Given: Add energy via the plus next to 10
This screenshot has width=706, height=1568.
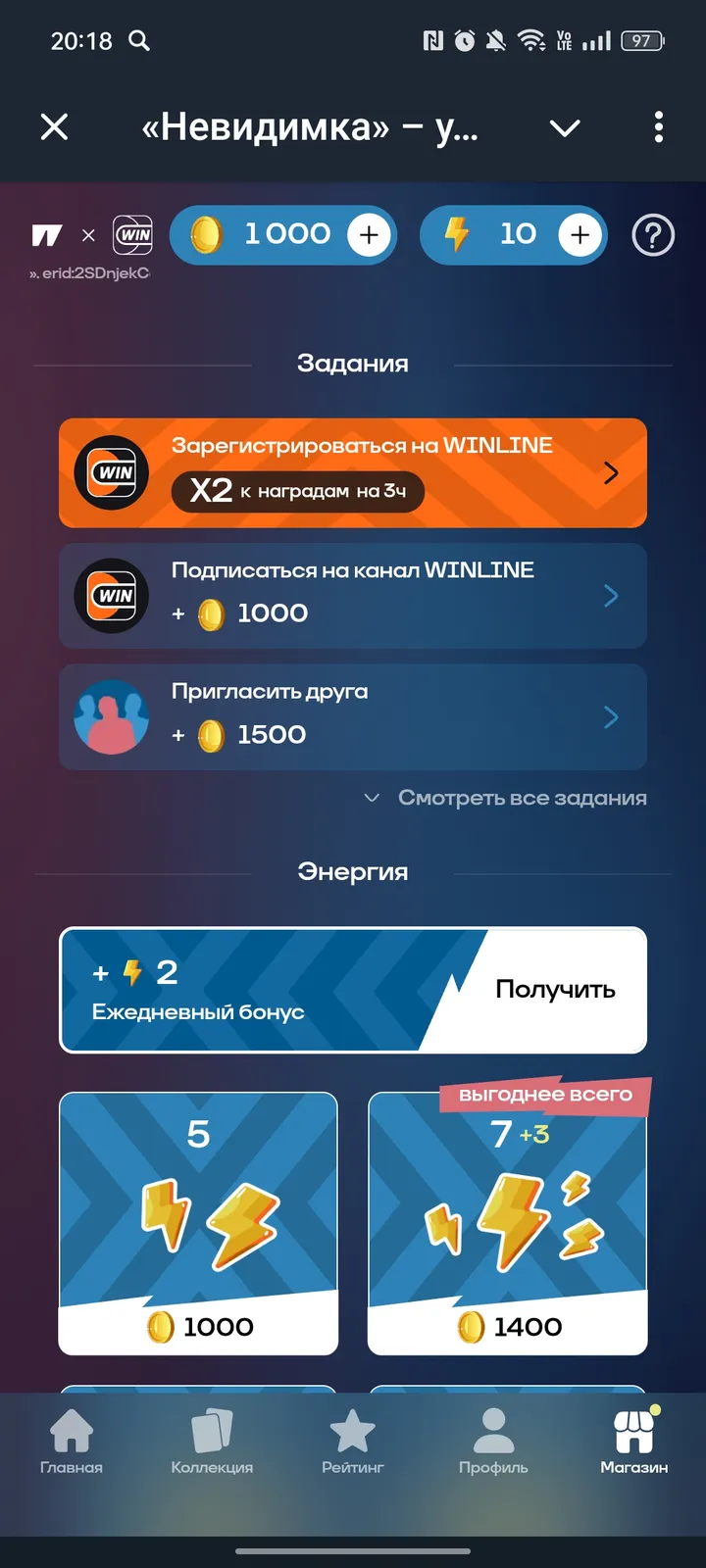Looking at the screenshot, I should 580,235.
